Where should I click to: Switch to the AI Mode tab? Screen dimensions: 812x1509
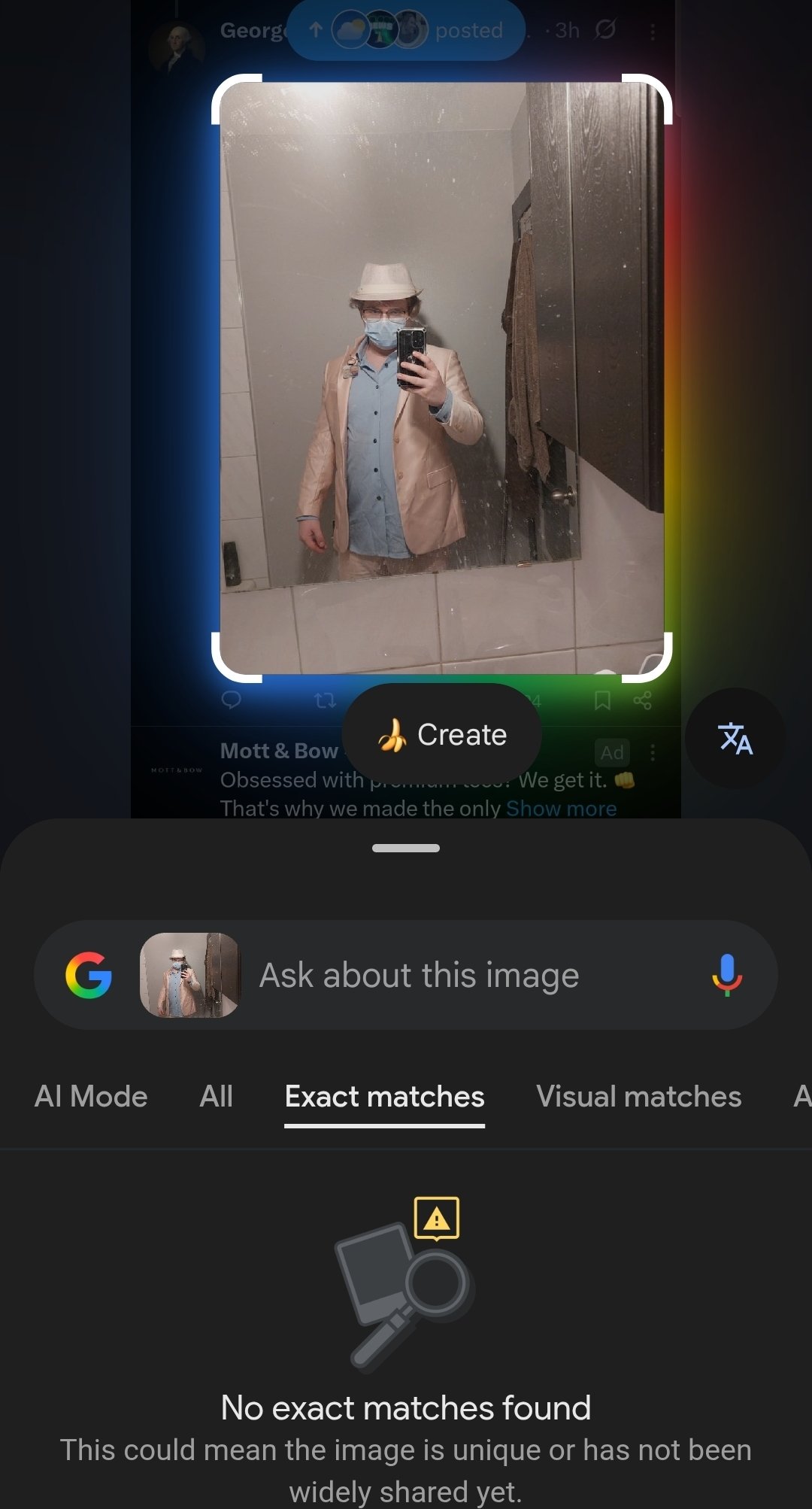point(91,1096)
